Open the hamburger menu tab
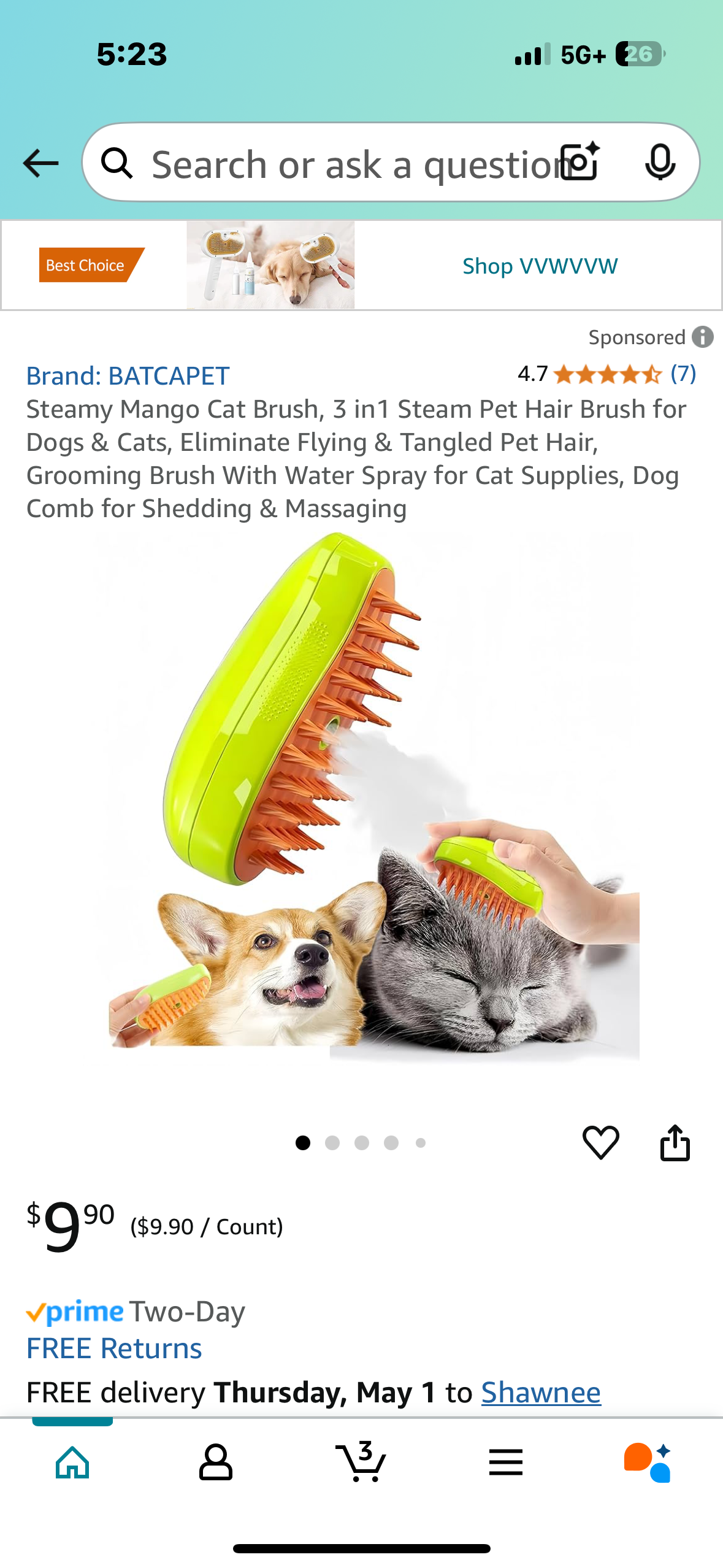Viewport: 723px width, 1568px height. 505,1462
